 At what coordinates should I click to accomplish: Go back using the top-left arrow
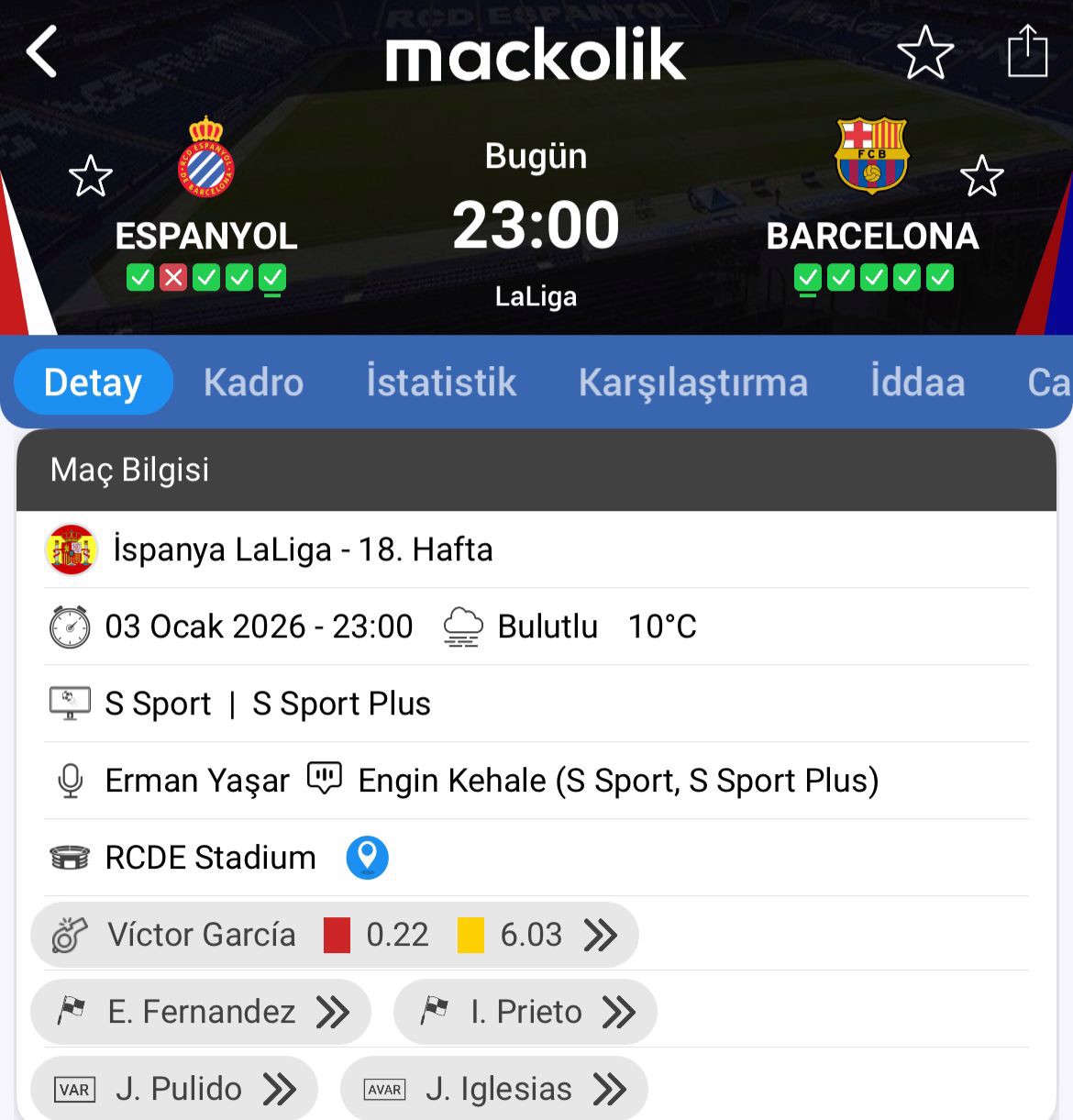42,51
